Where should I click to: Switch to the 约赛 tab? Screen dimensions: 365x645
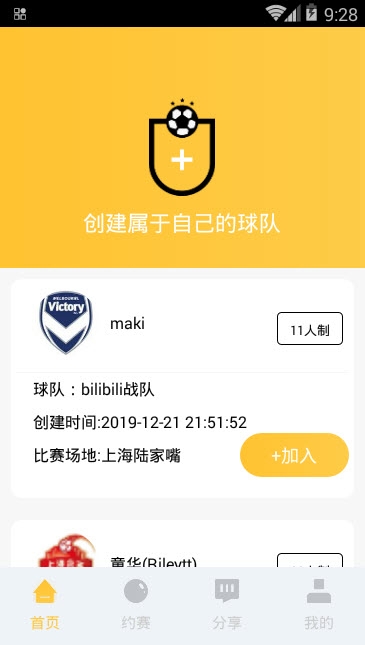136,605
